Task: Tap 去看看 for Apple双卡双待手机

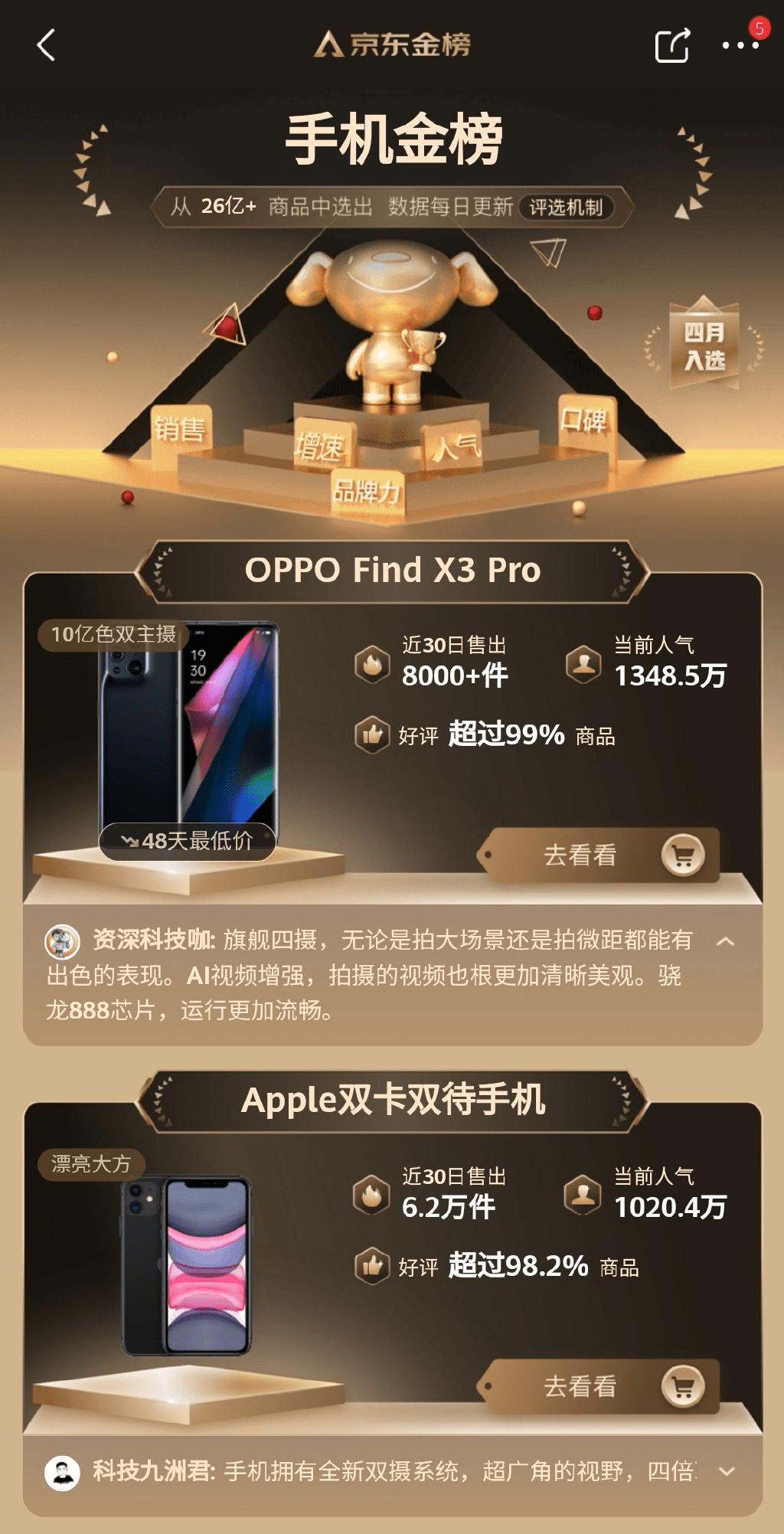Action: tap(599, 1386)
